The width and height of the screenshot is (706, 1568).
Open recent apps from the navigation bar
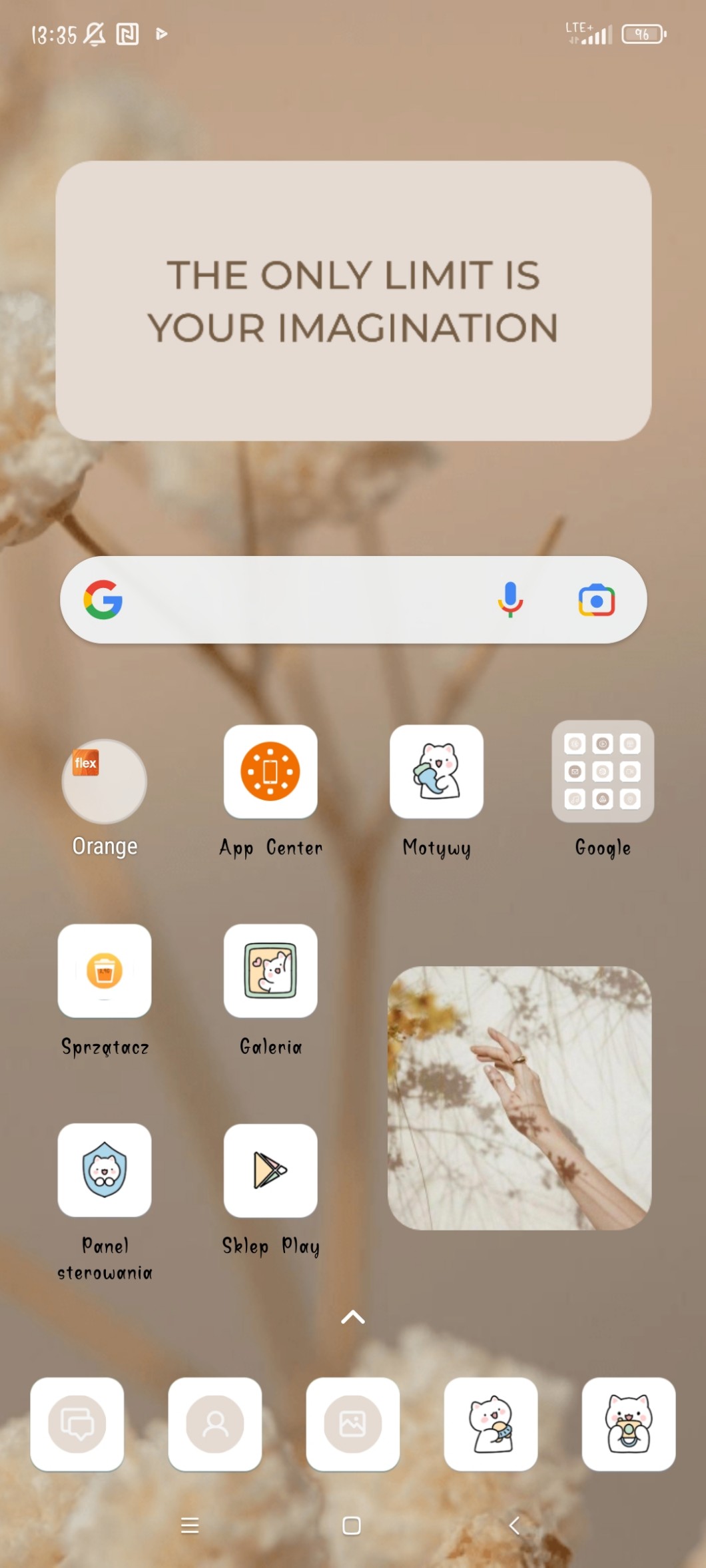click(190, 1525)
